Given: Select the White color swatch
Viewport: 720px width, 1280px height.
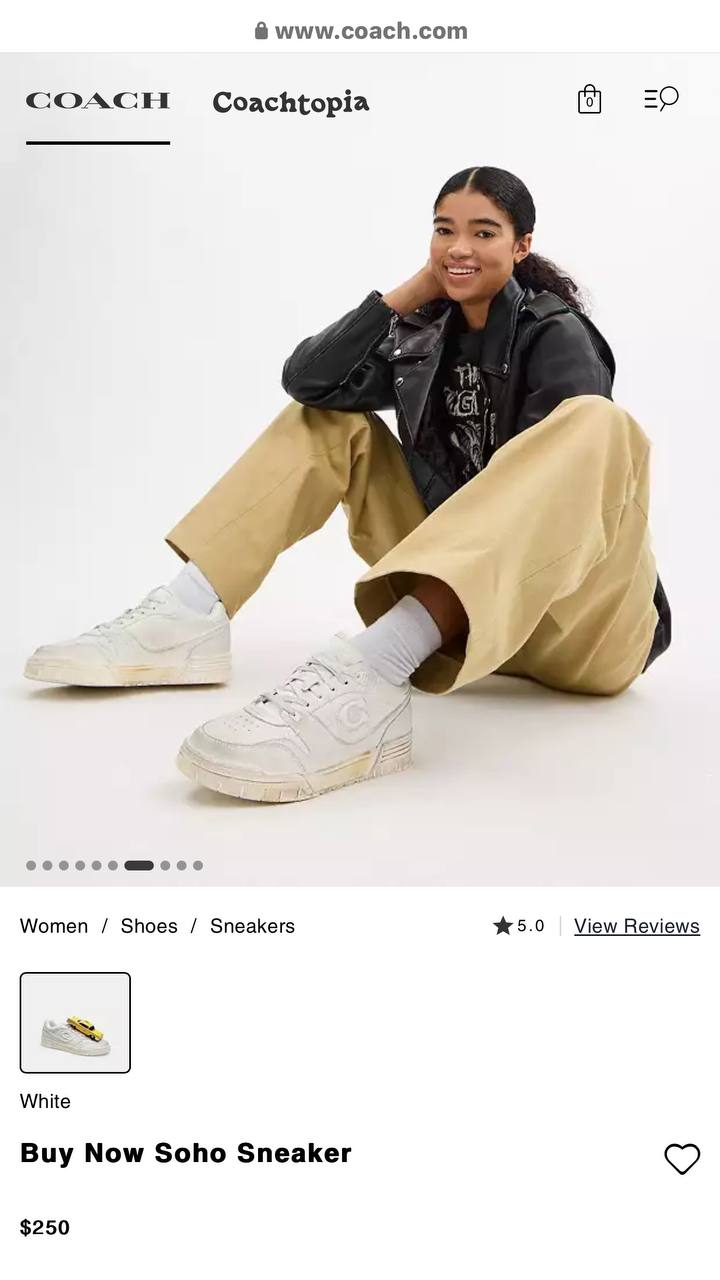Looking at the screenshot, I should 75,1023.
